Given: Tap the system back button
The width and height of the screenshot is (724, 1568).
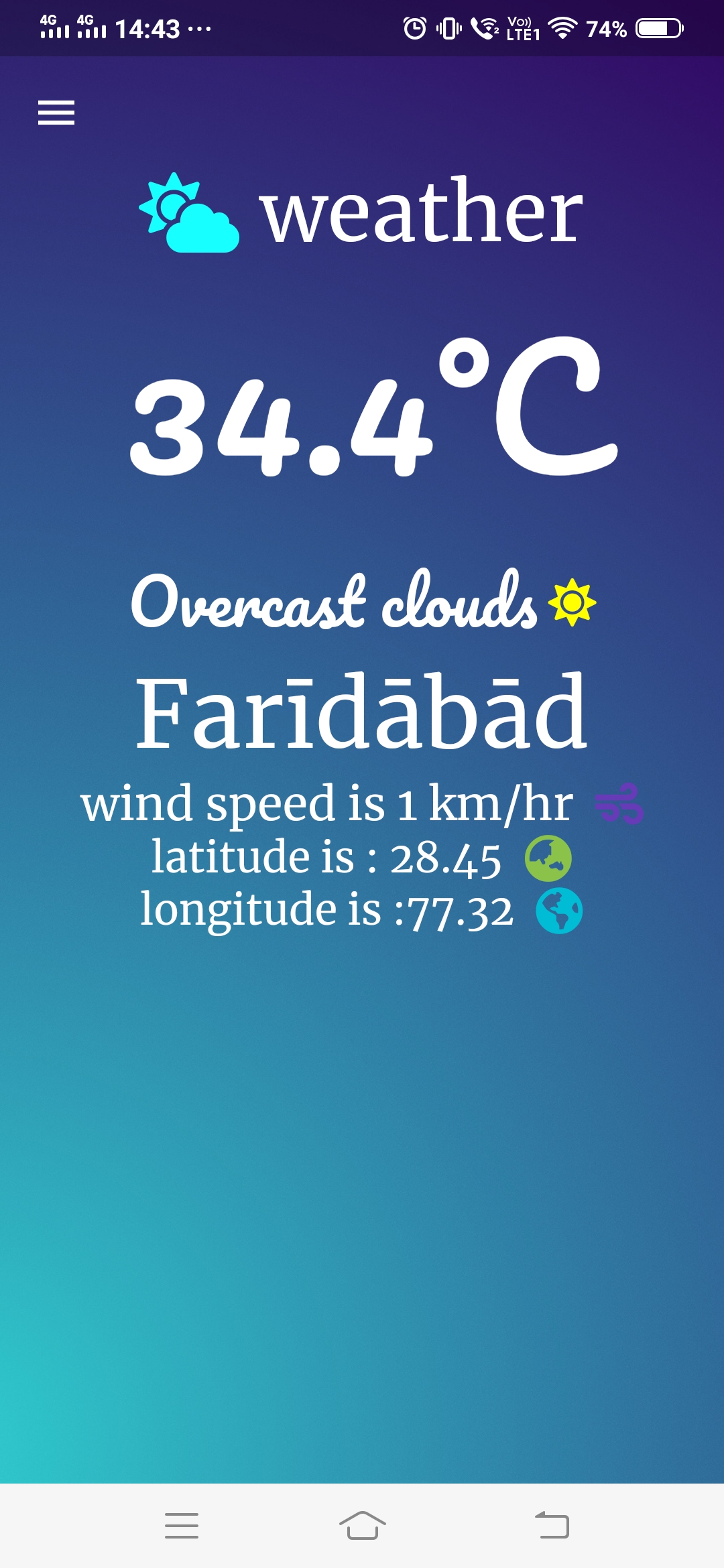Looking at the screenshot, I should point(552,1525).
